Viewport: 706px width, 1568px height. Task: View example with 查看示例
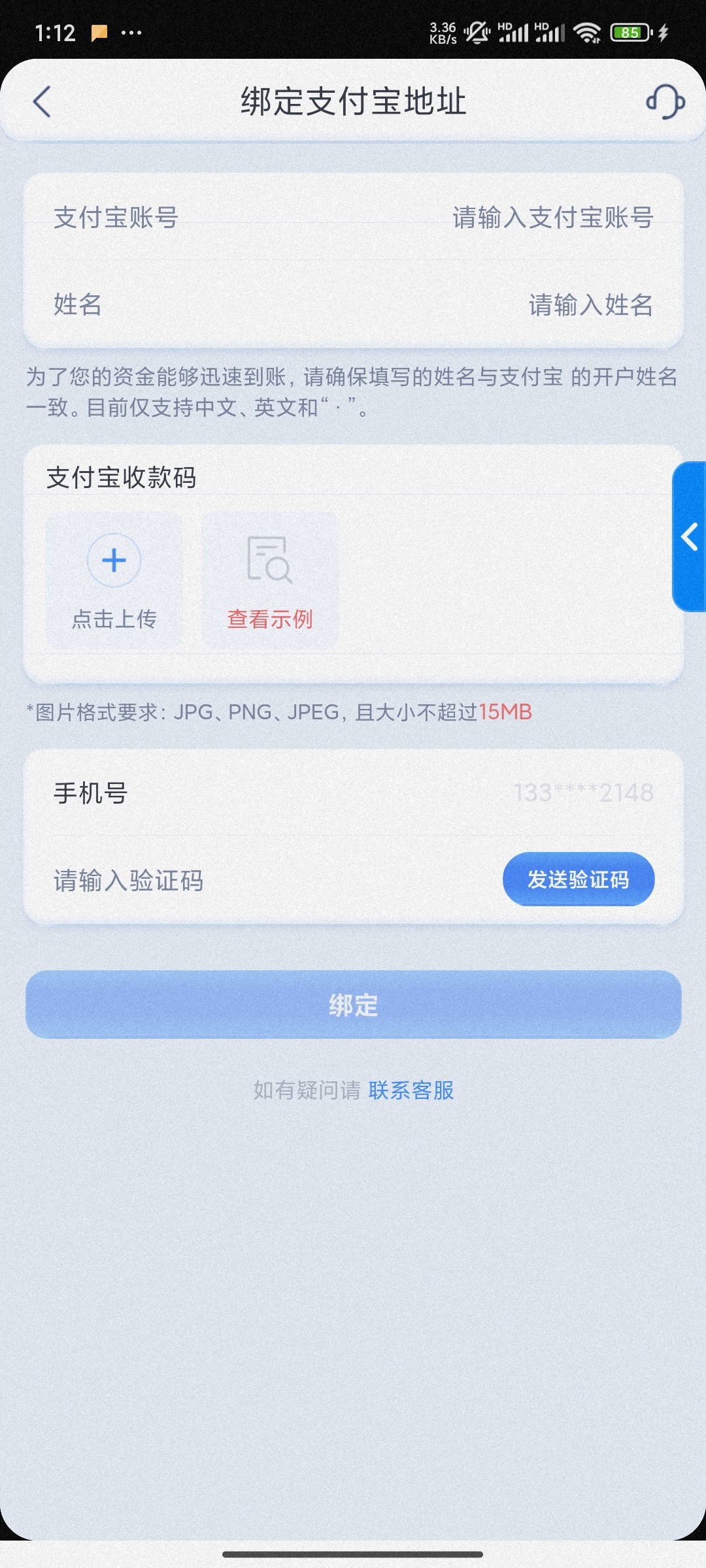[270, 580]
